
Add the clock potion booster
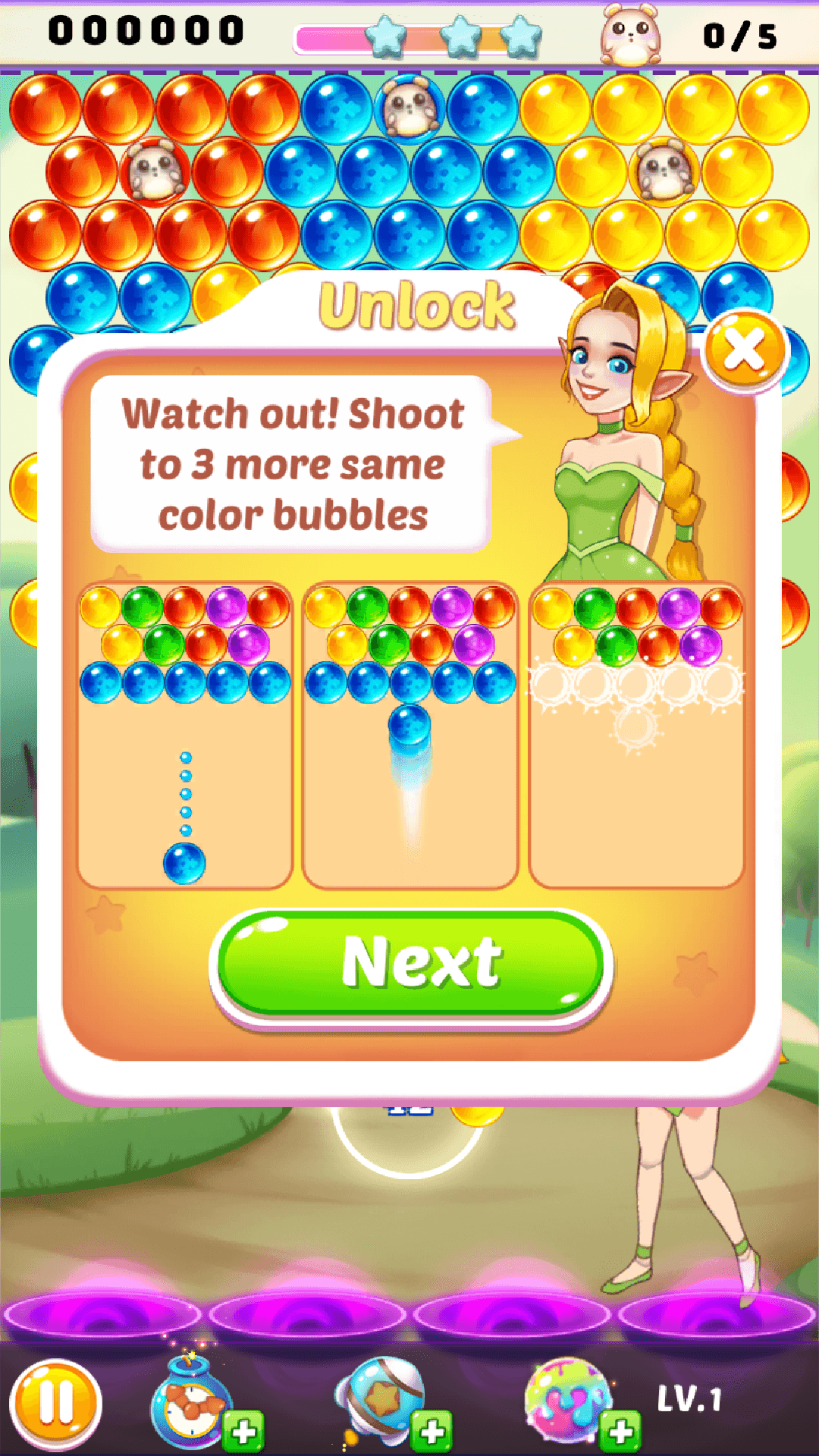tap(243, 1432)
